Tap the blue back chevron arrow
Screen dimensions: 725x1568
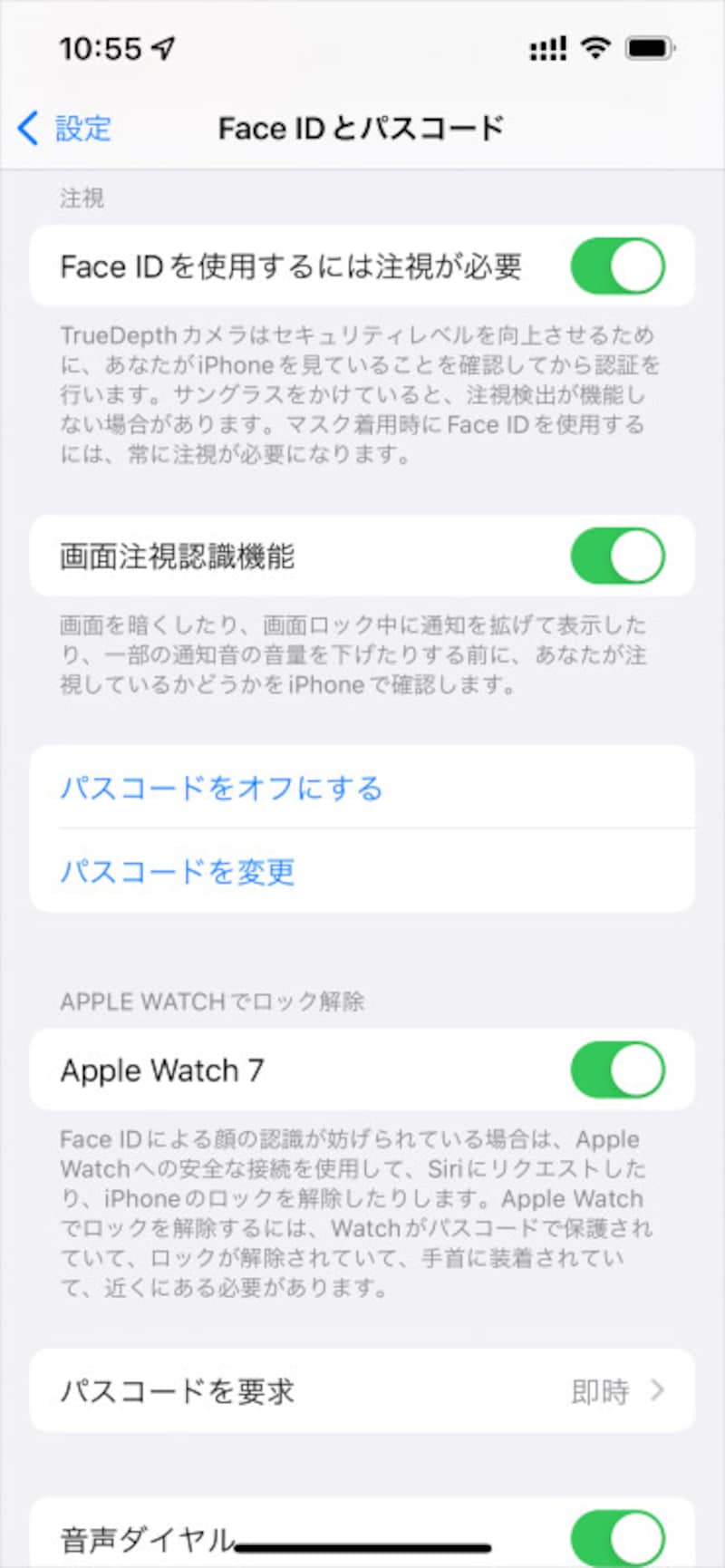(27, 129)
